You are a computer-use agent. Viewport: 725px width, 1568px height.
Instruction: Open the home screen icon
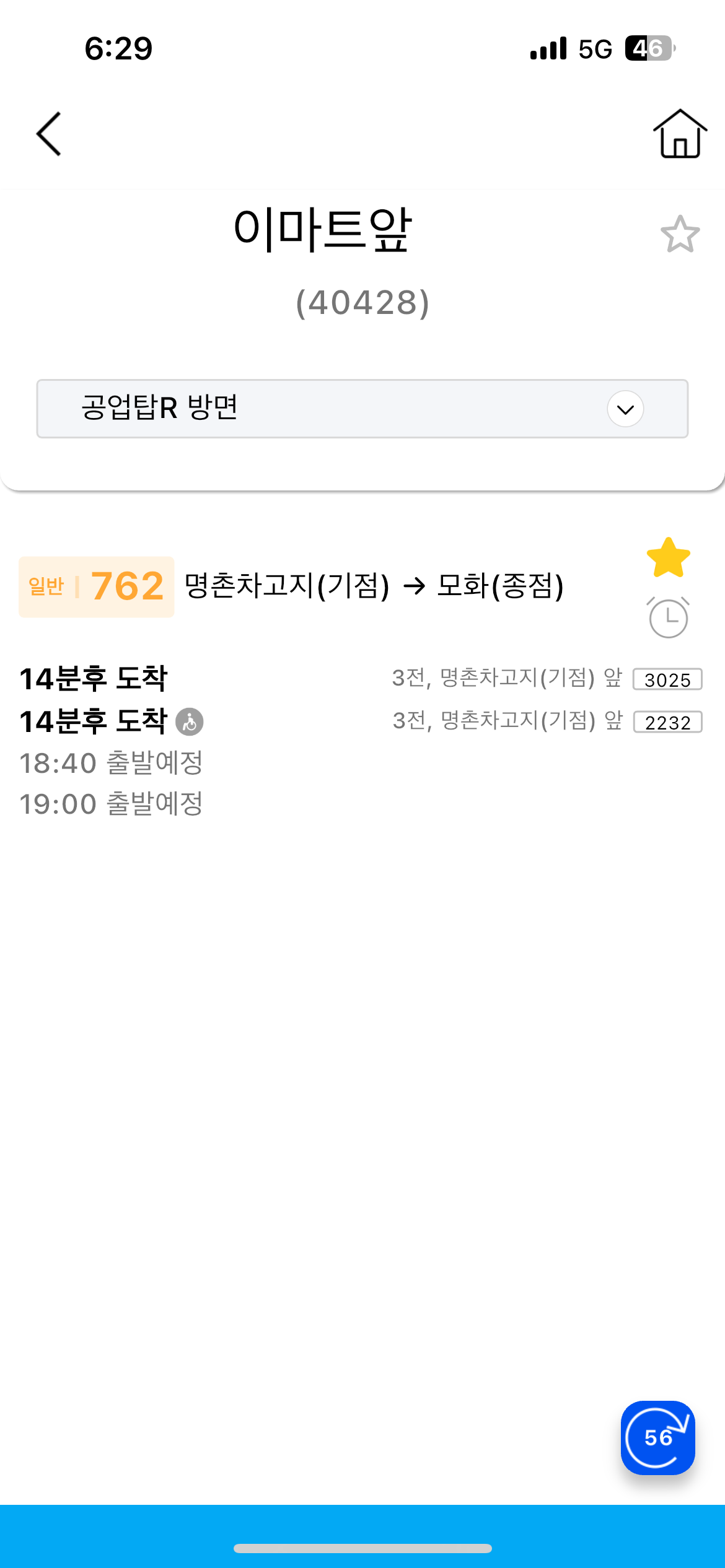680,134
